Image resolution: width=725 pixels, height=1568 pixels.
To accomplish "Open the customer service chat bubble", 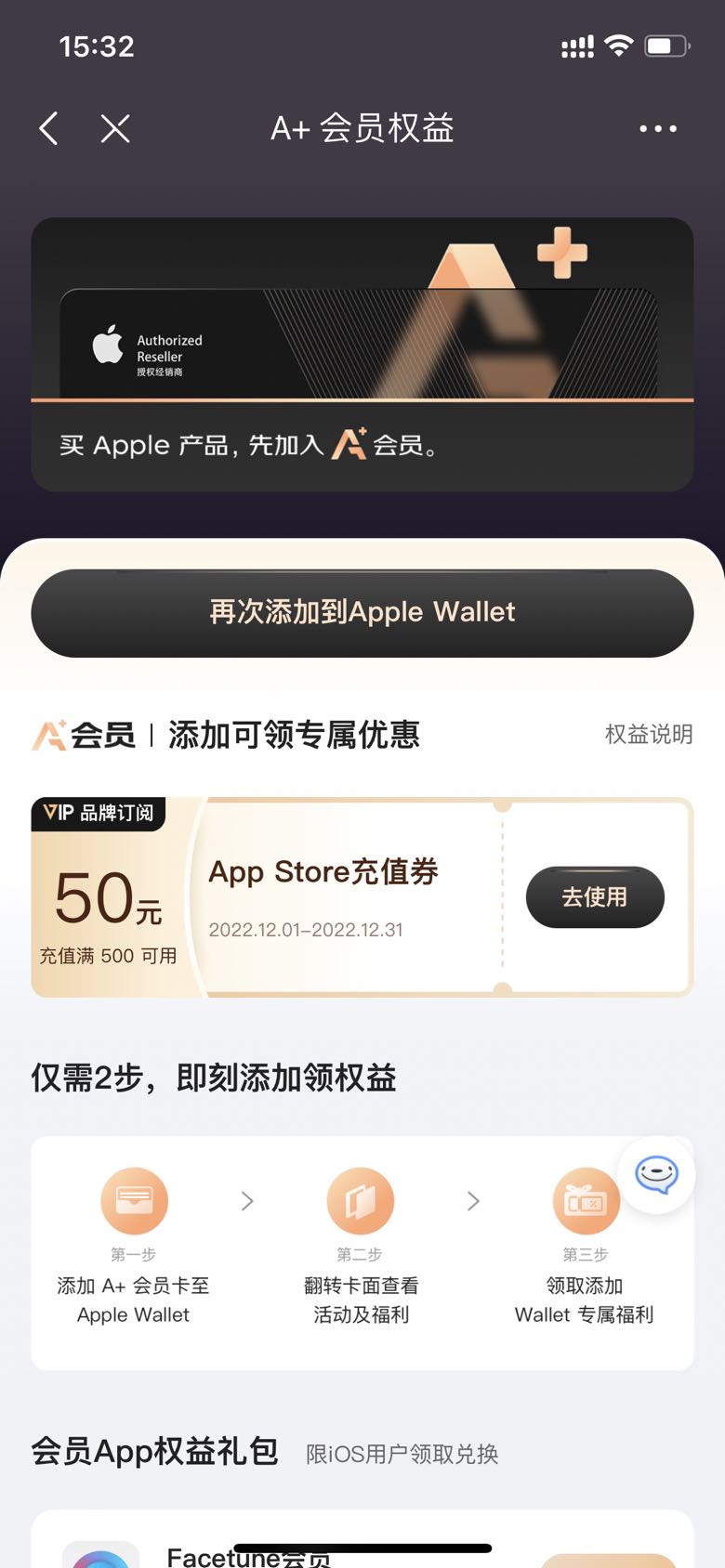I will (x=656, y=1175).
